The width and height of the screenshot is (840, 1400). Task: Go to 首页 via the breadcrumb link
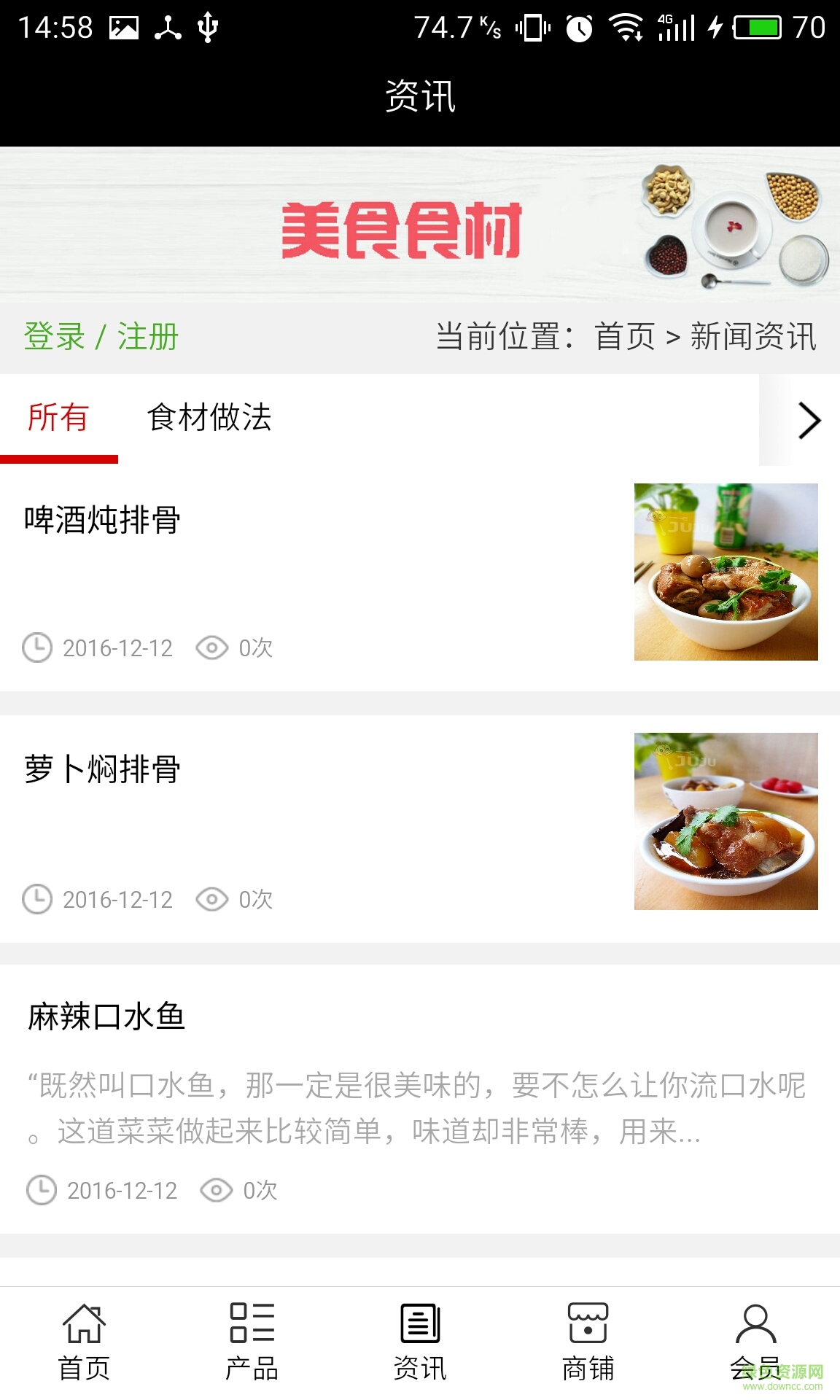coord(625,337)
